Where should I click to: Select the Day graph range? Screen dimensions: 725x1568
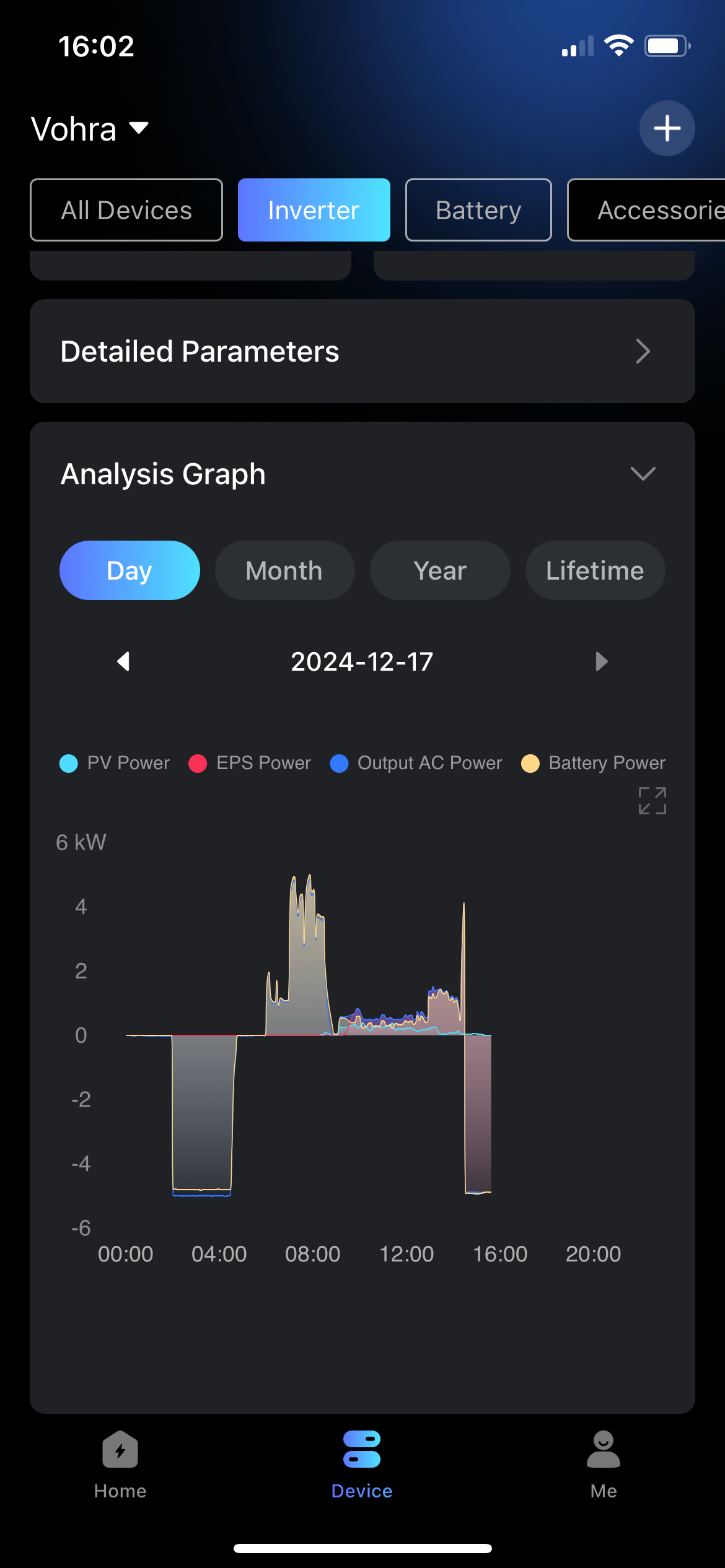[x=130, y=570]
